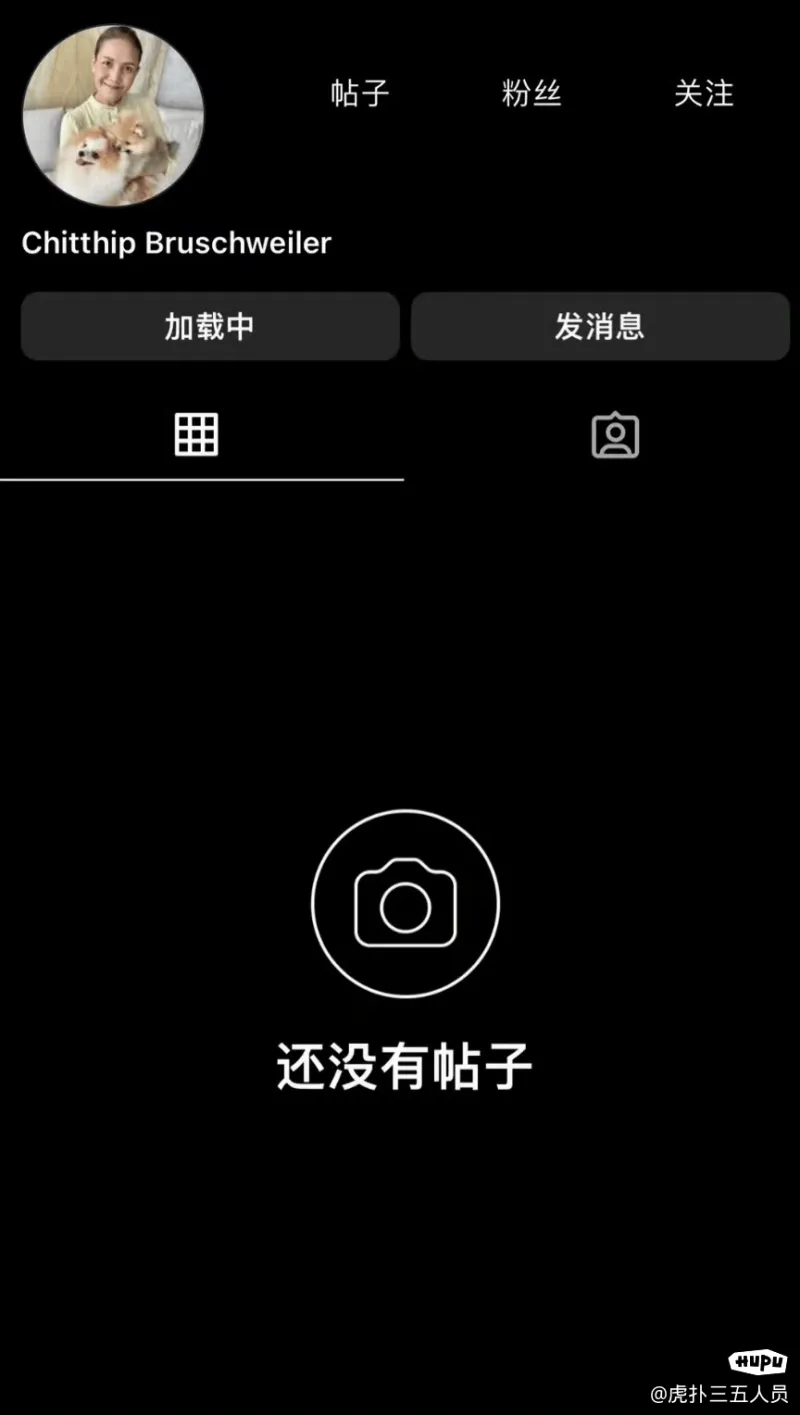Image resolution: width=800 pixels, height=1415 pixels.
Task: Switch to the tagged photos tab
Action: coord(615,436)
